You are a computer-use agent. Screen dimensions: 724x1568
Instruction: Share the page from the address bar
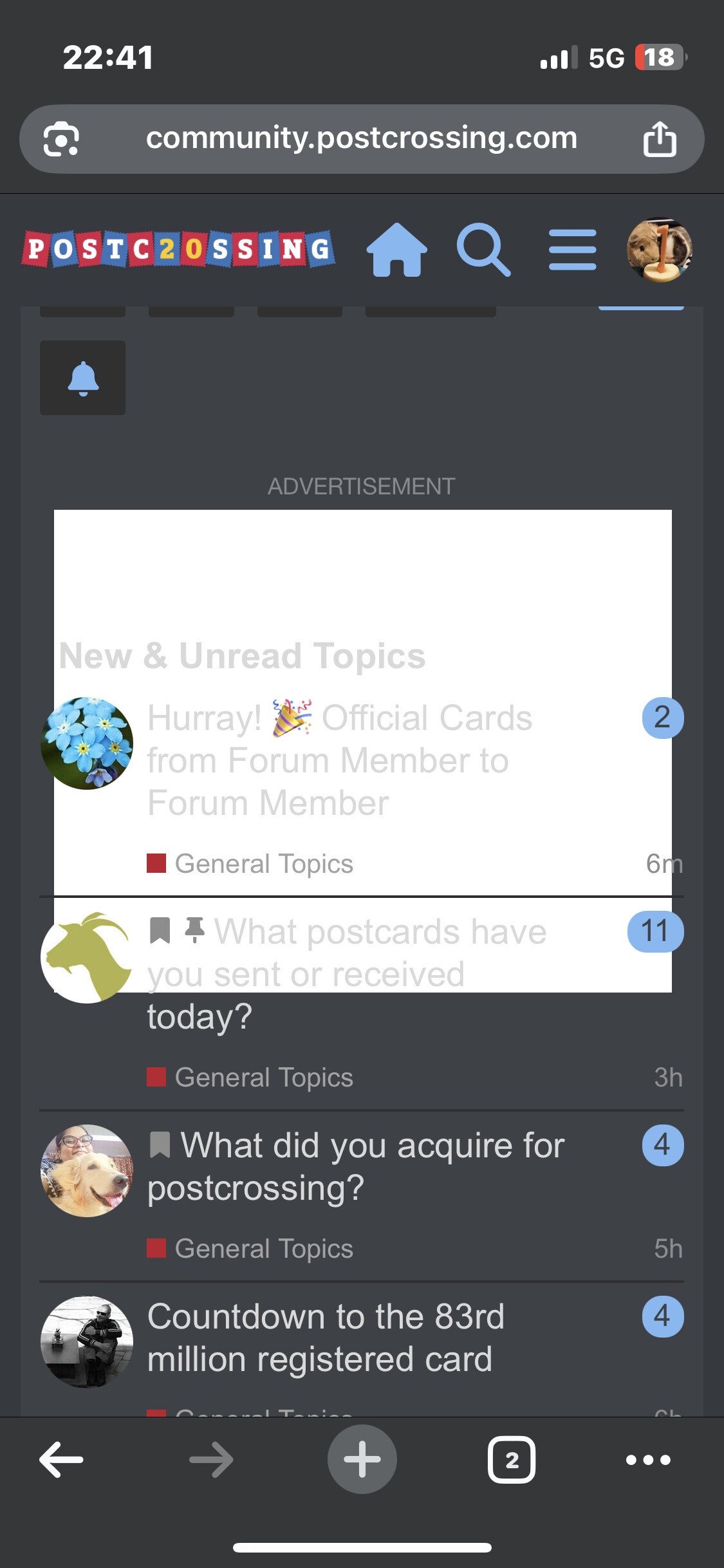point(660,139)
